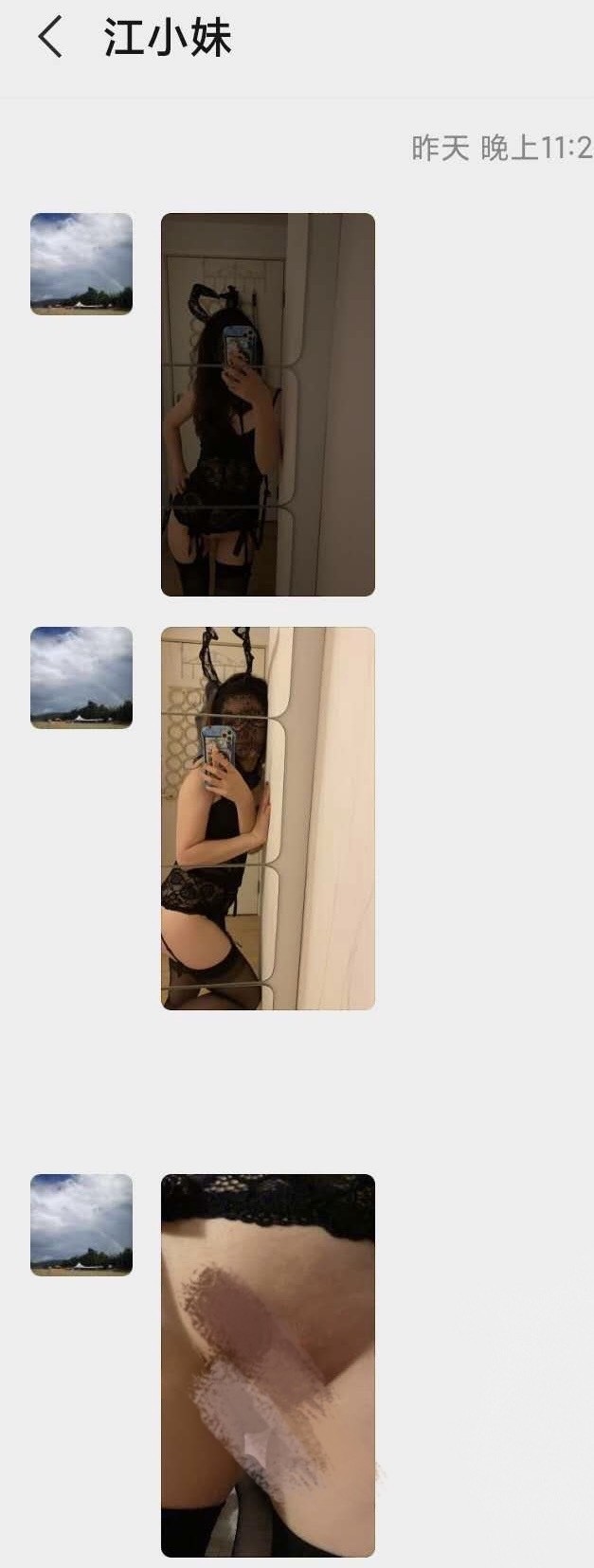594x1568 pixels.
Task: Open the first photo message in chat
Action: 267,404
